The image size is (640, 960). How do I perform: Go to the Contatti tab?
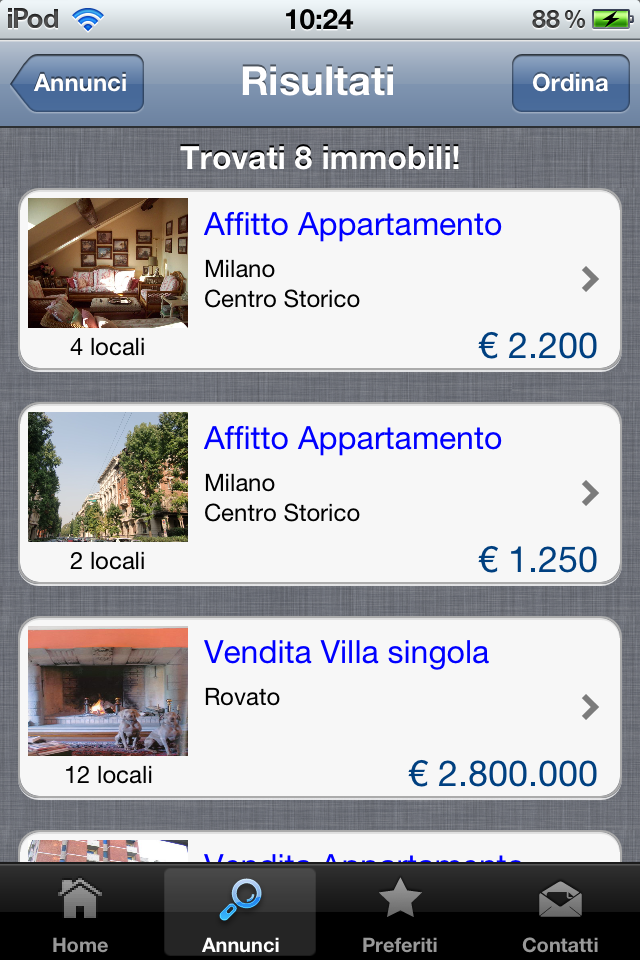point(560,914)
